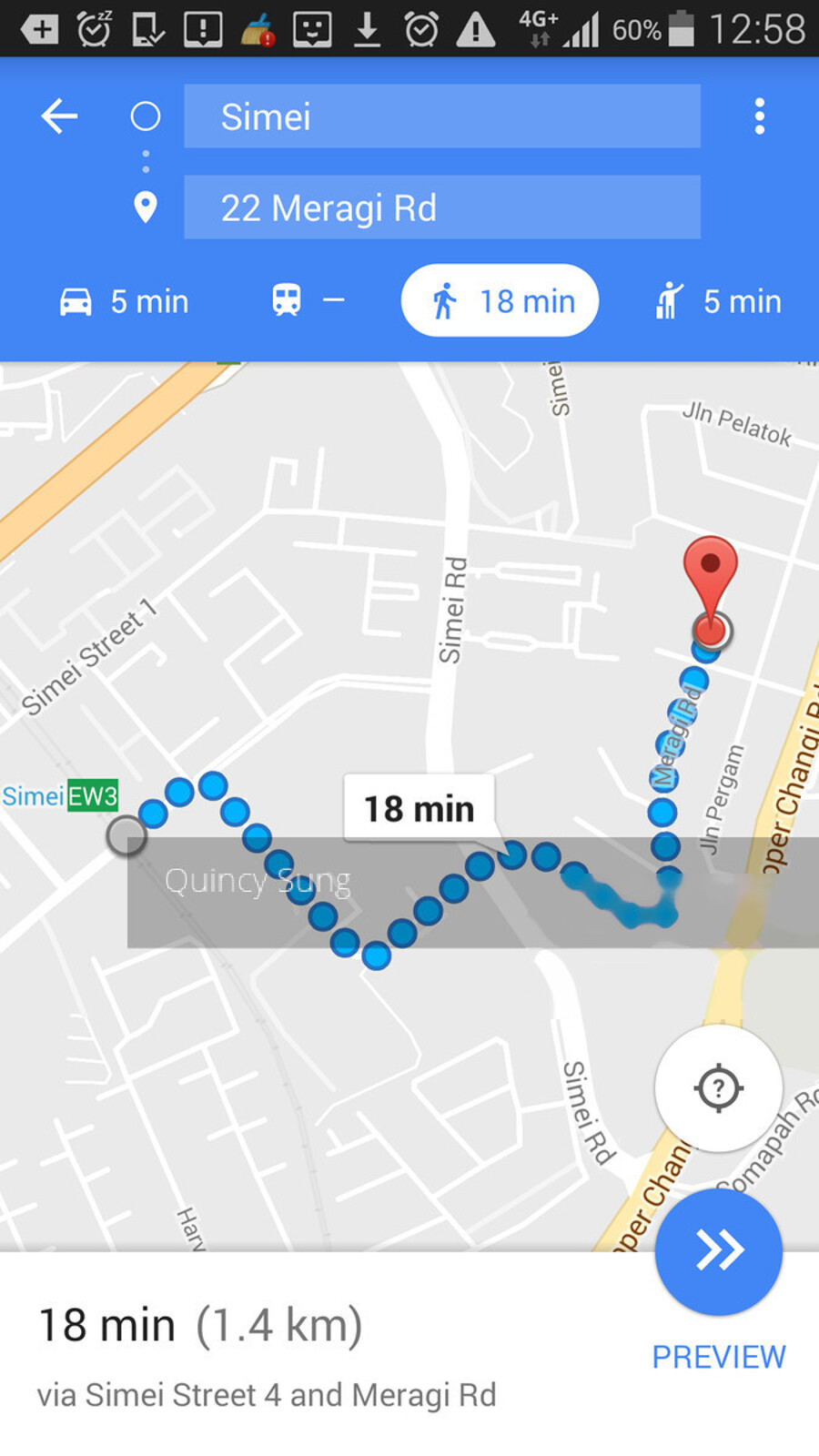
Task: Center map on my location
Action: coord(718,1087)
